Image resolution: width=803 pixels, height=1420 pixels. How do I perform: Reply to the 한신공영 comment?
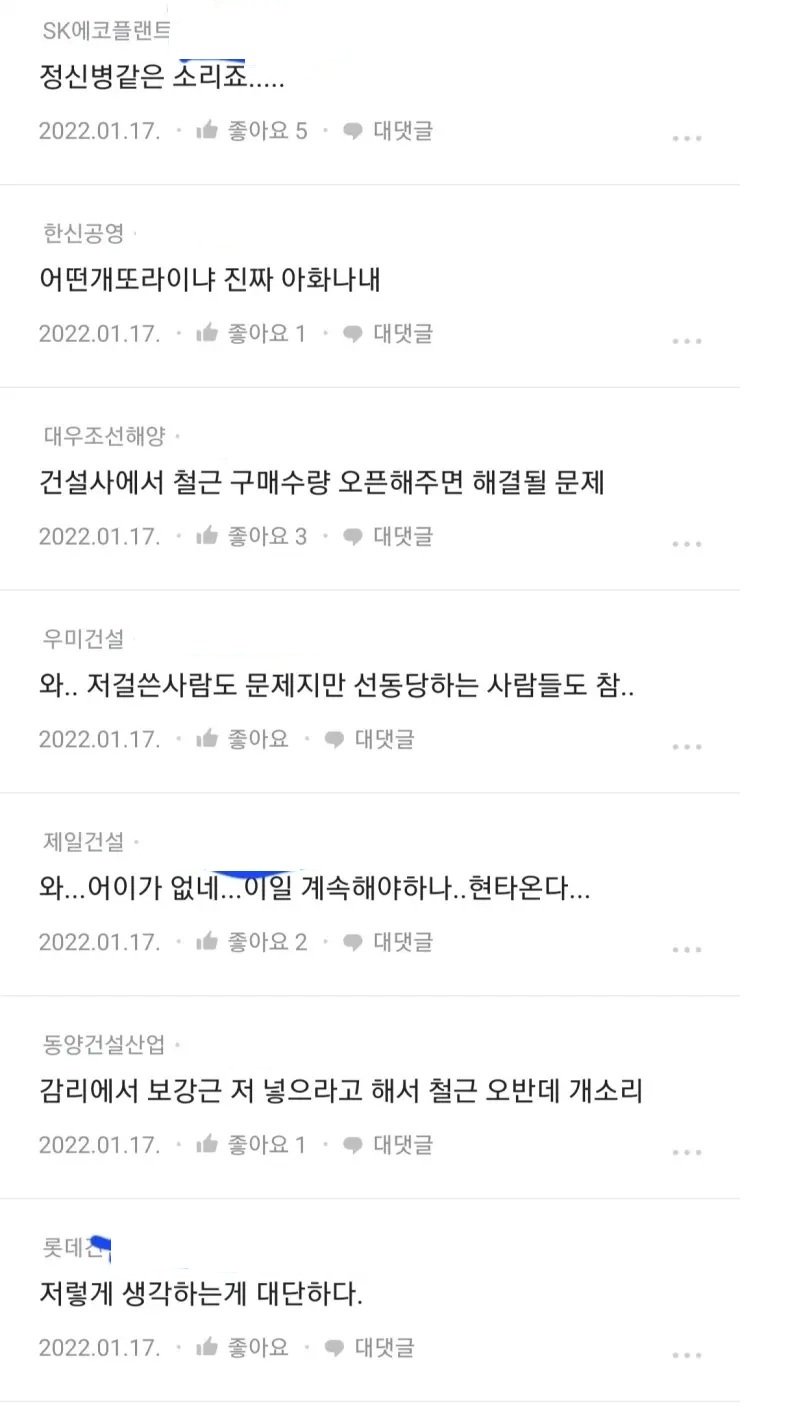(x=388, y=334)
